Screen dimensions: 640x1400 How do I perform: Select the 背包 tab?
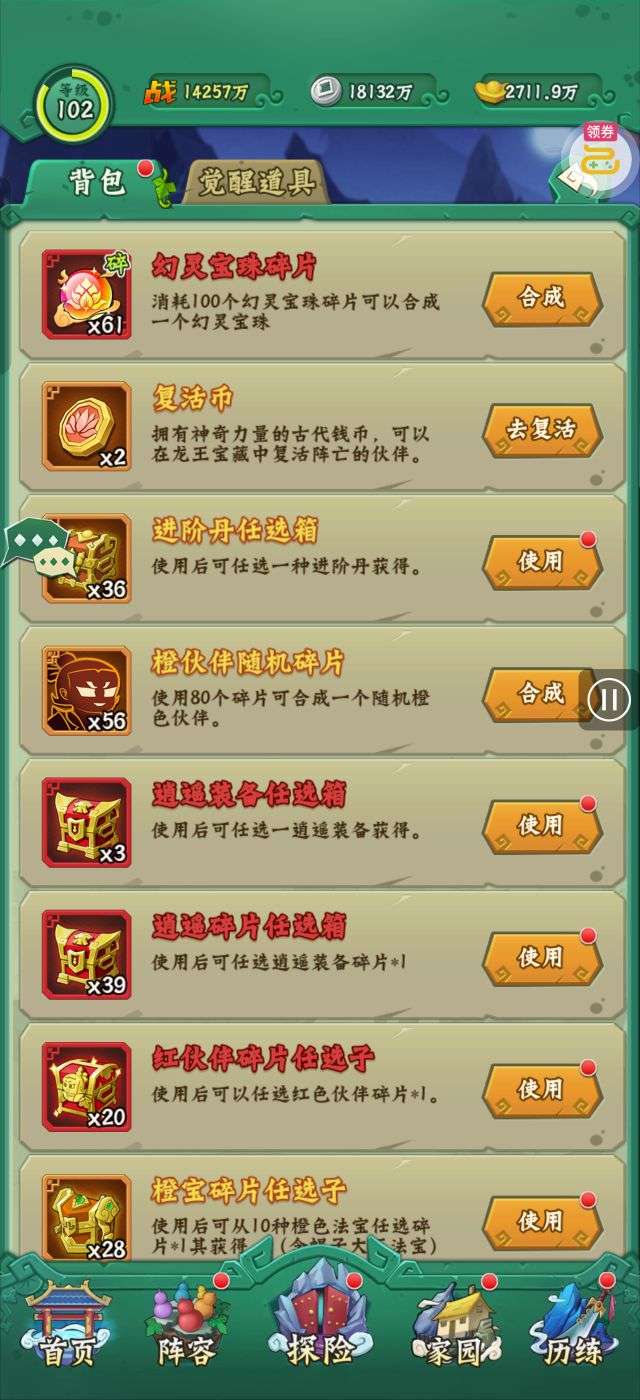click(97, 183)
